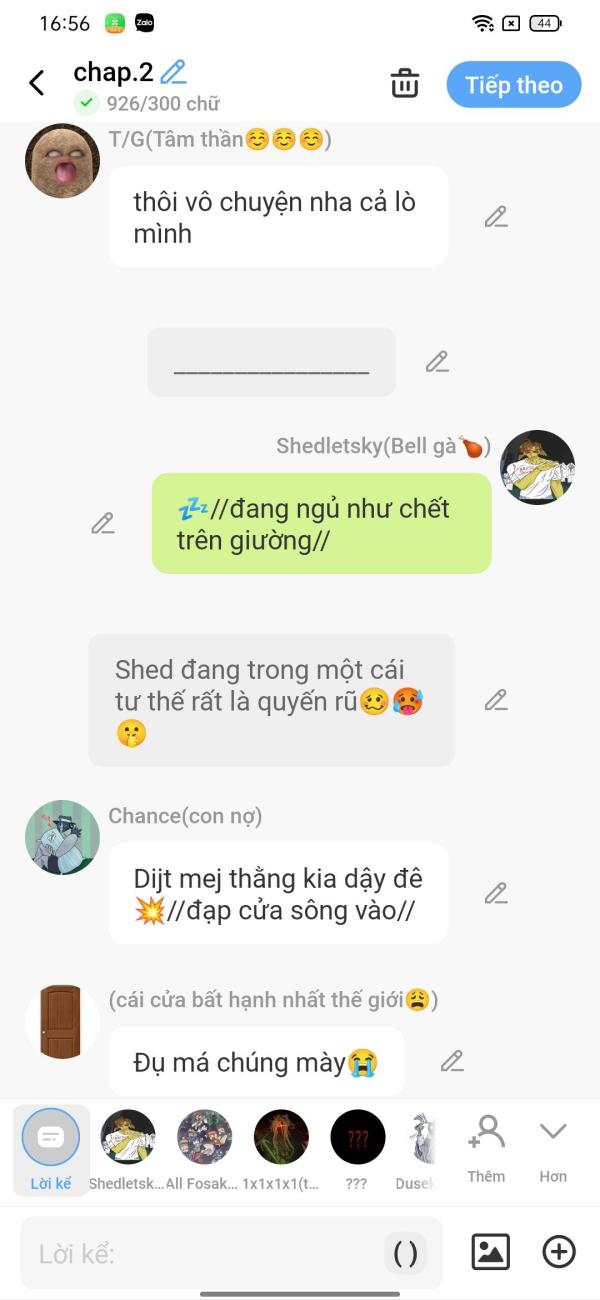Edit the chap.2 title with pencil icon
This screenshot has width=600, height=1300.
coord(174,72)
